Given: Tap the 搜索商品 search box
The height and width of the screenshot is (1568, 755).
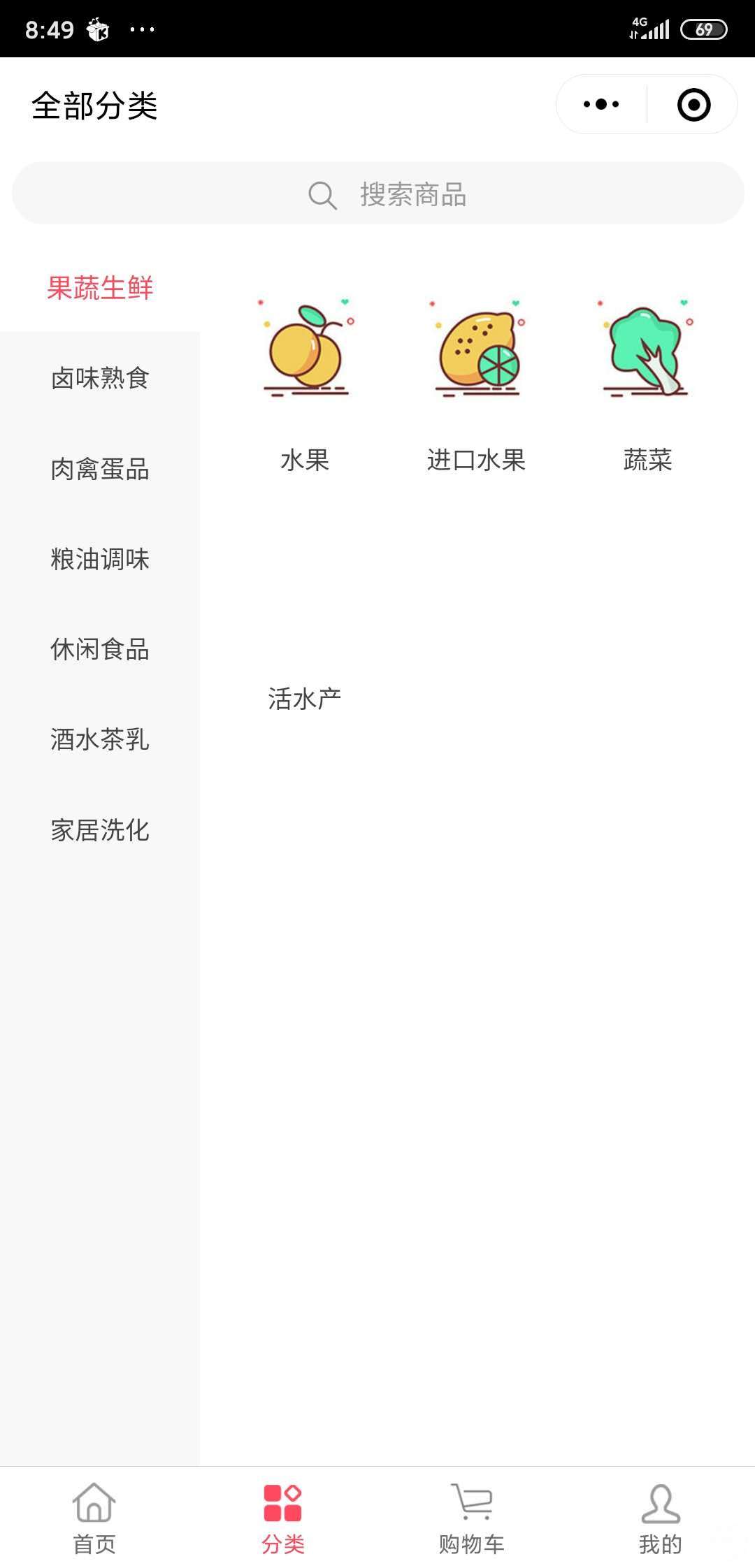Looking at the screenshot, I should pyautogui.click(x=377, y=194).
